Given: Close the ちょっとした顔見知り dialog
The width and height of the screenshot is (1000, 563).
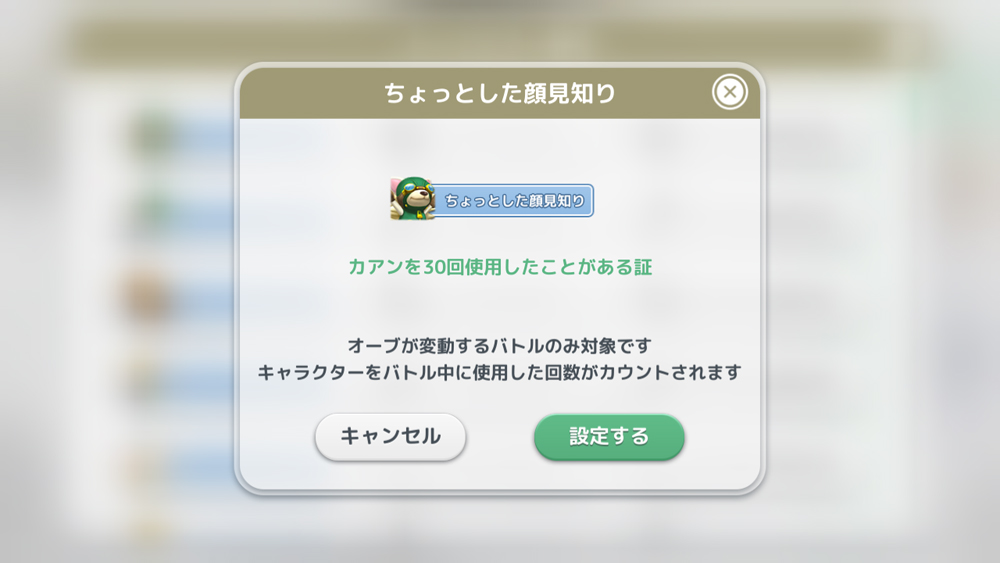Looking at the screenshot, I should (730, 93).
